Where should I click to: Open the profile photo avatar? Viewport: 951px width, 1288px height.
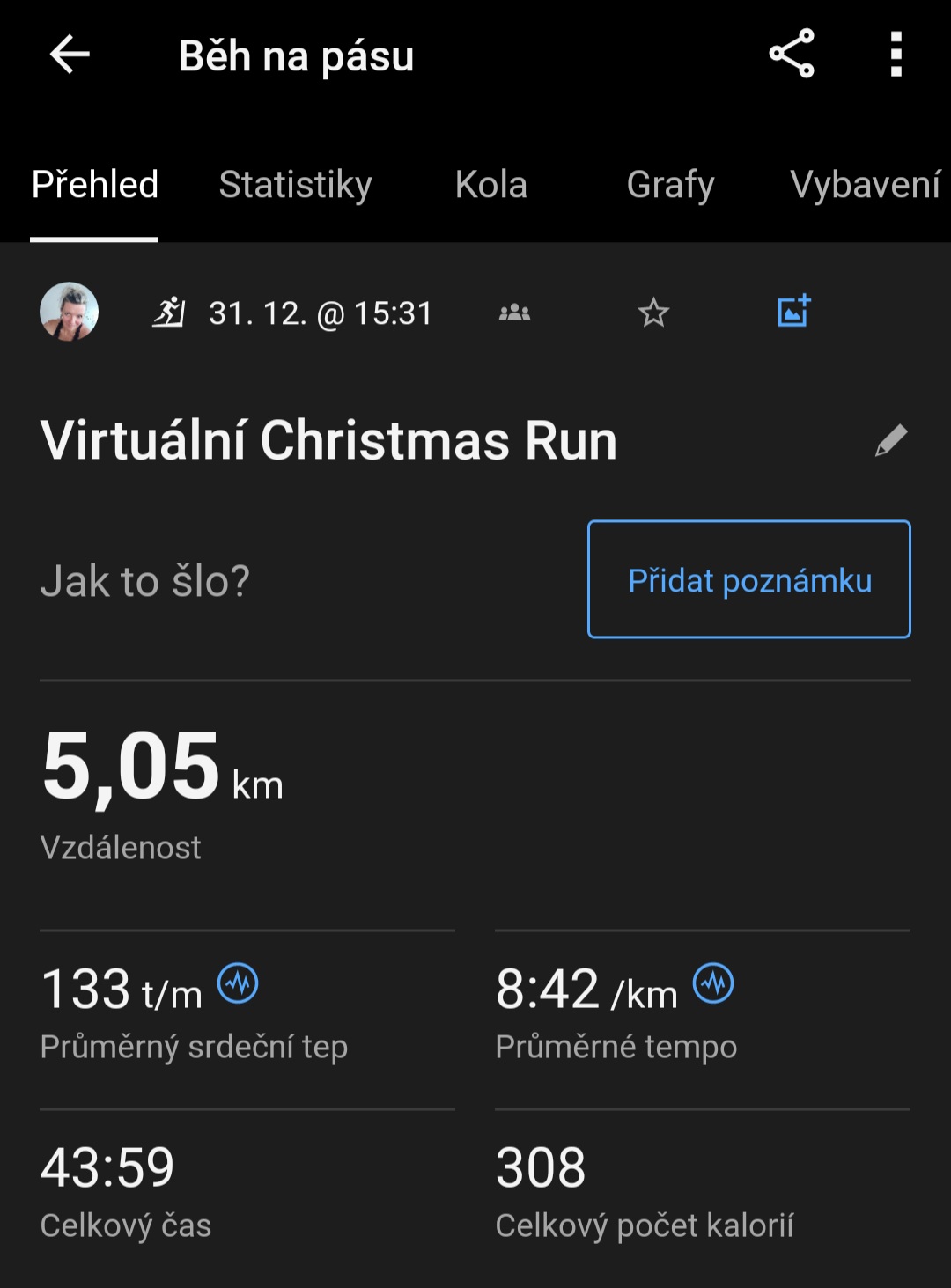click(69, 312)
